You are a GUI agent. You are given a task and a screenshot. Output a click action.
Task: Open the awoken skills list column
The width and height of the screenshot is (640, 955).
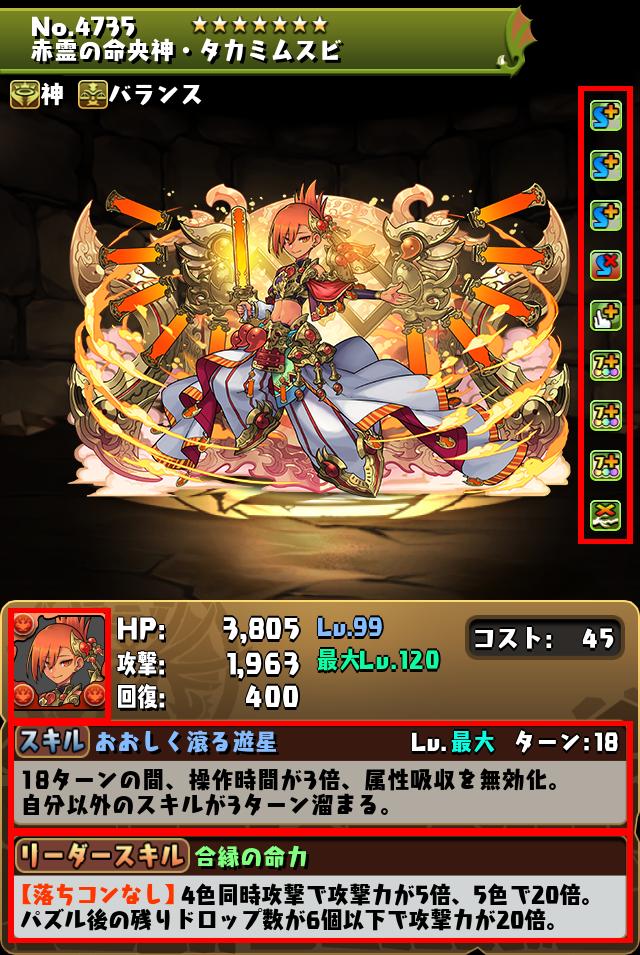coord(605,316)
